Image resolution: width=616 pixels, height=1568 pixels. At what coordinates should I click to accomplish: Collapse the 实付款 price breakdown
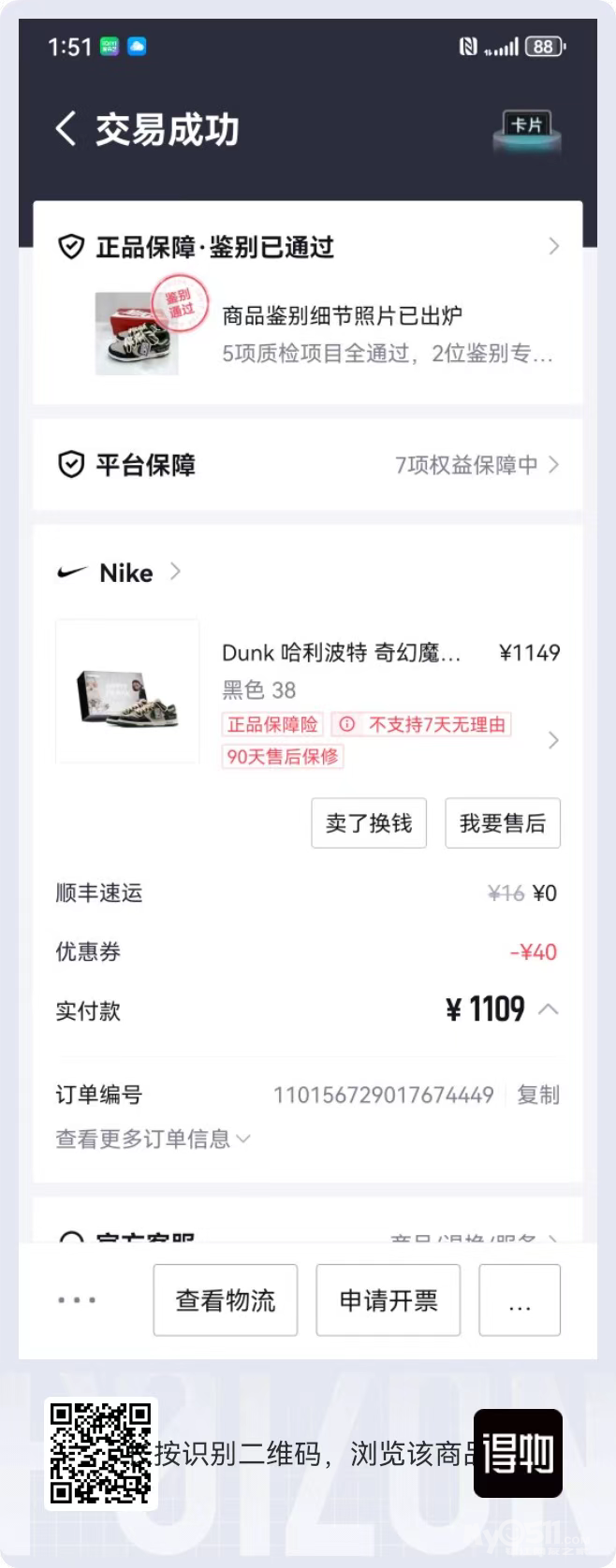point(550,1009)
